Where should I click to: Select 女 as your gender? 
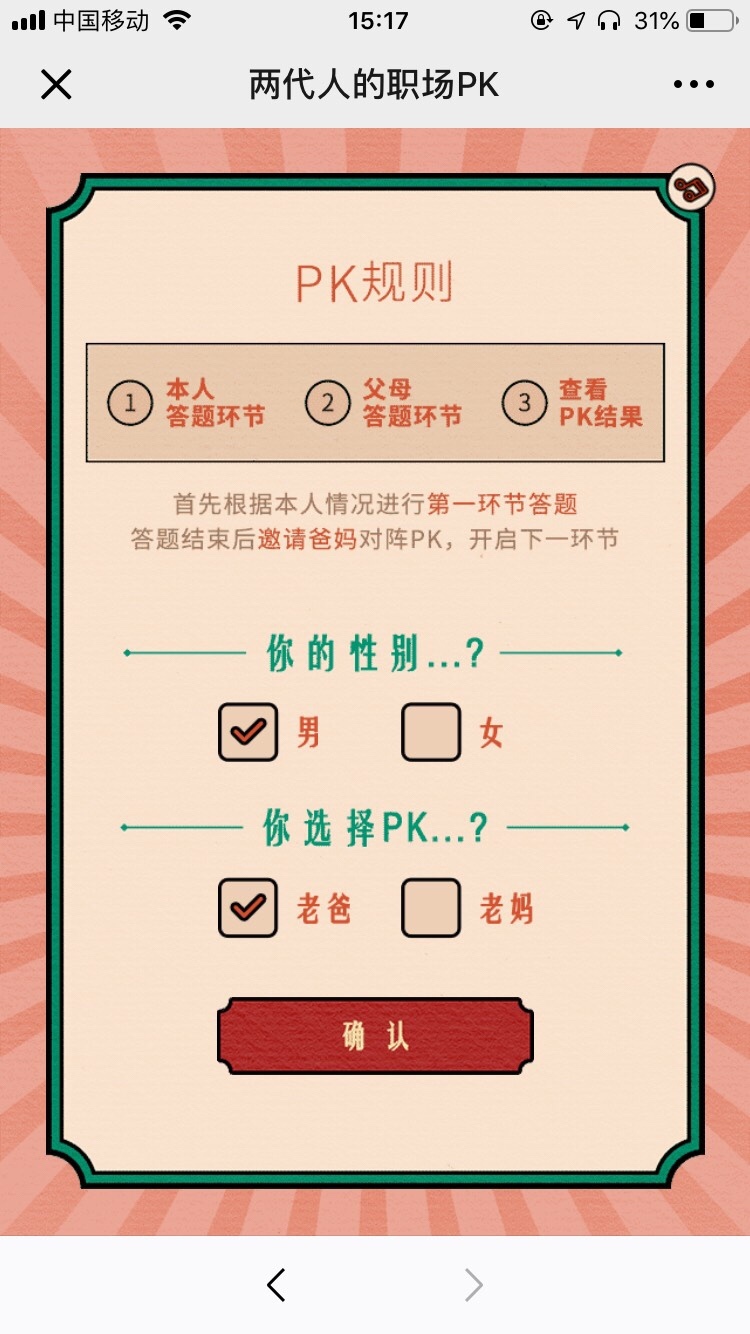431,732
